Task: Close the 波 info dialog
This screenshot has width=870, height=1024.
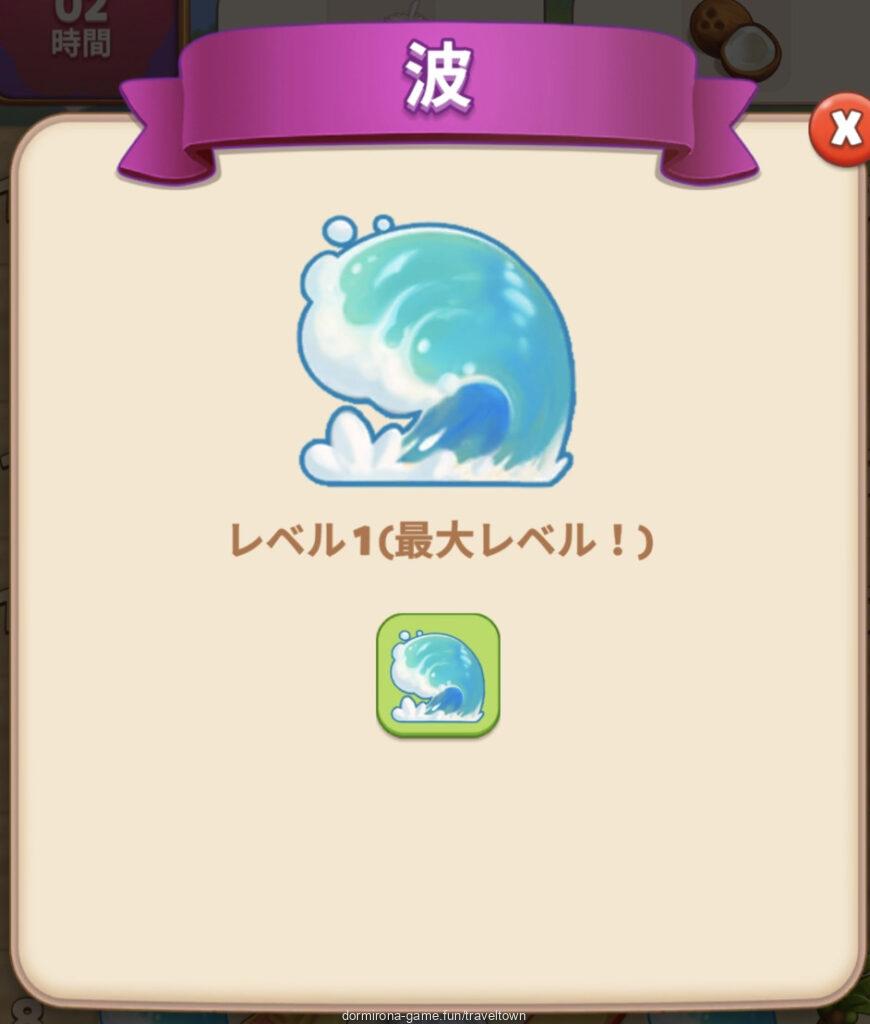Action: point(843,130)
